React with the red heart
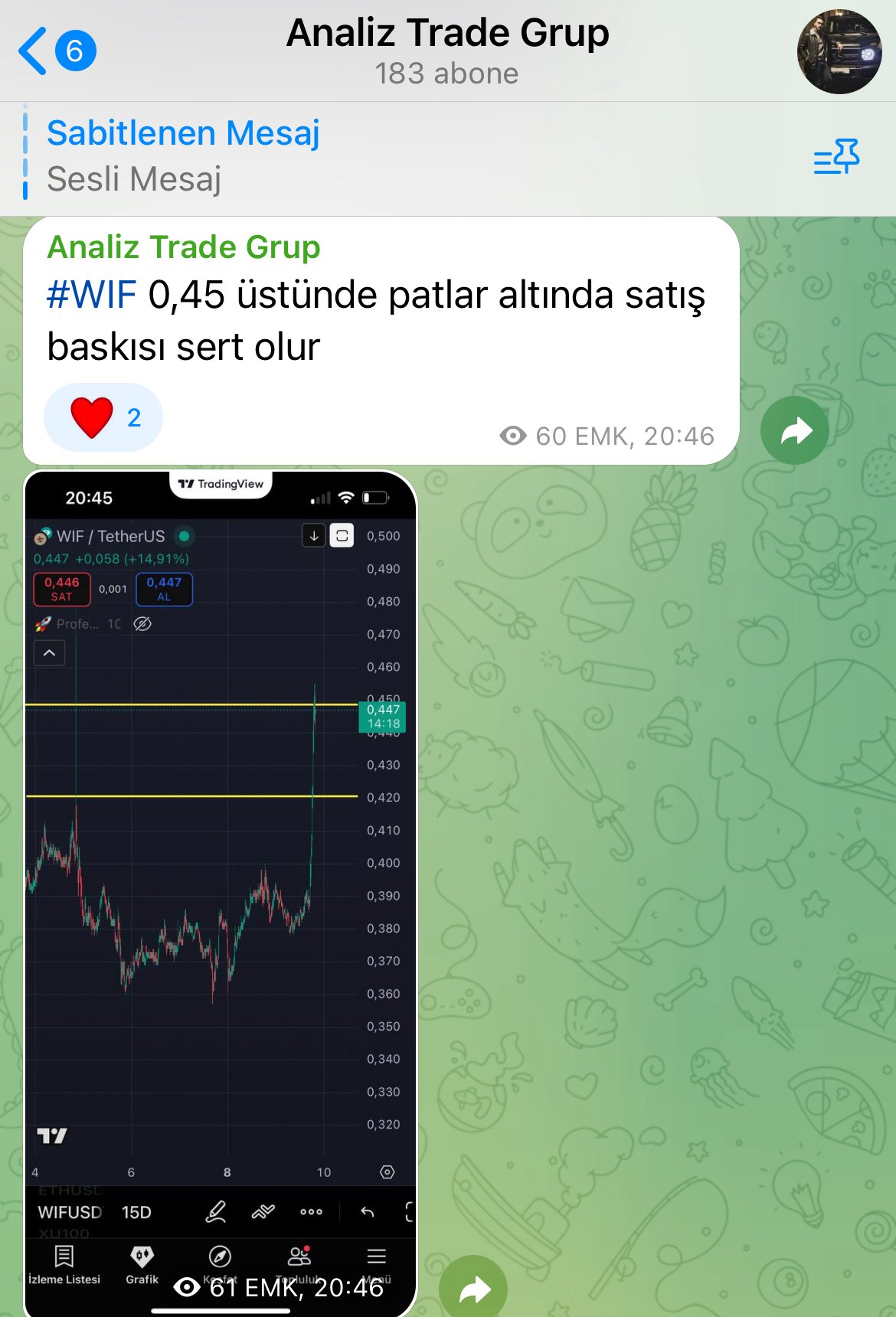896x1317 pixels. 103,417
